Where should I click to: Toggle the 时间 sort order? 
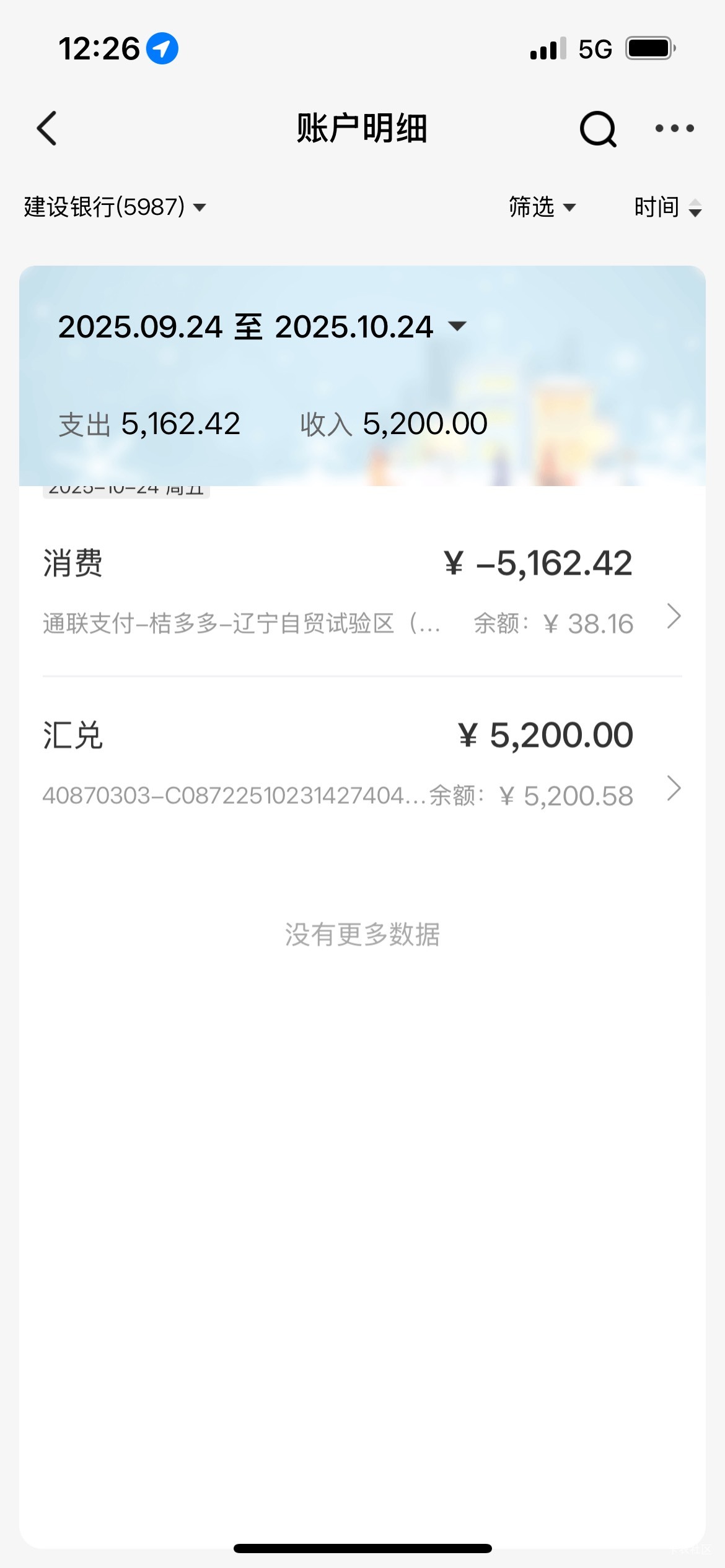click(667, 207)
